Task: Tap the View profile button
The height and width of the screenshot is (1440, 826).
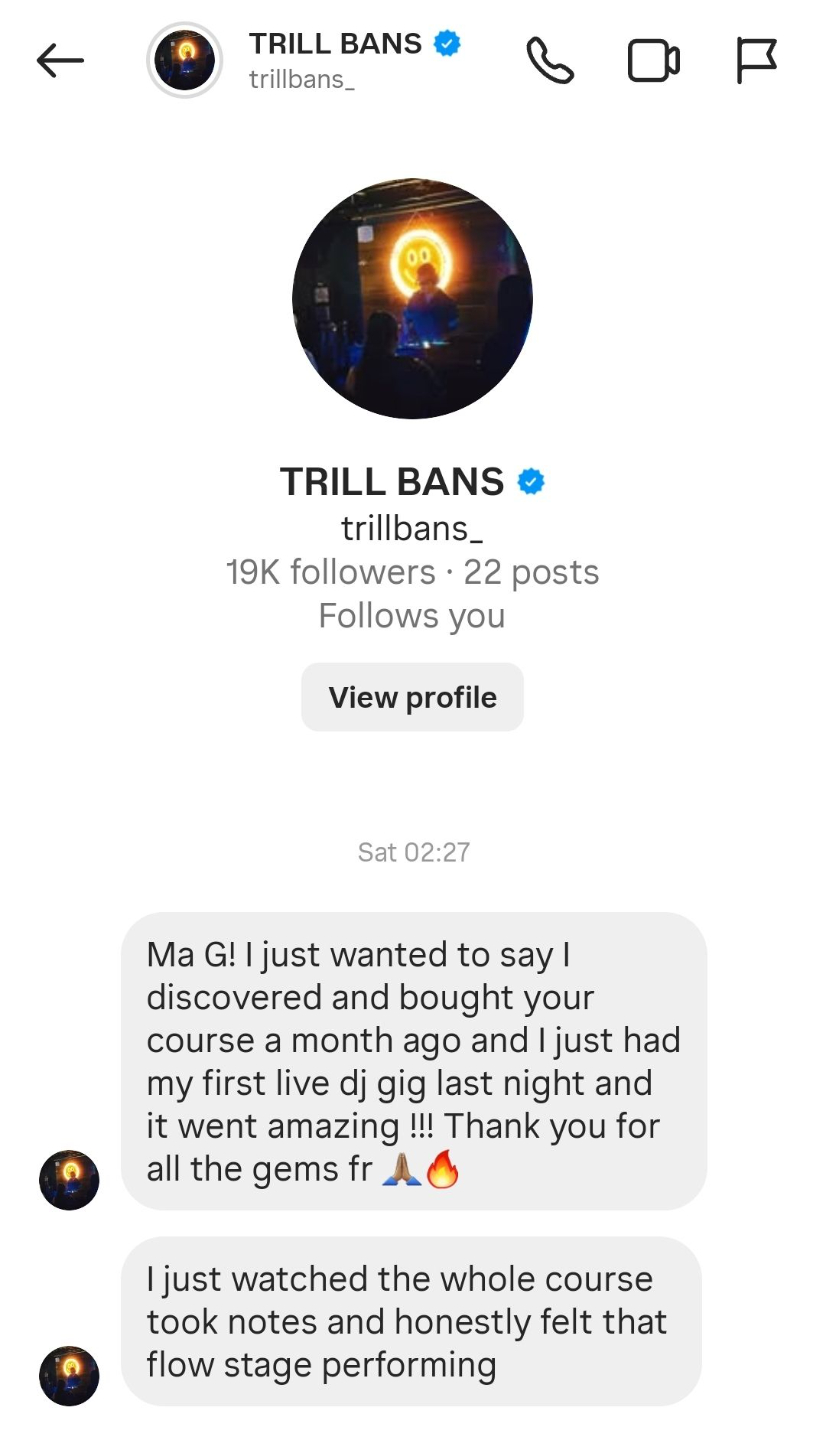Action: tap(412, 697)
